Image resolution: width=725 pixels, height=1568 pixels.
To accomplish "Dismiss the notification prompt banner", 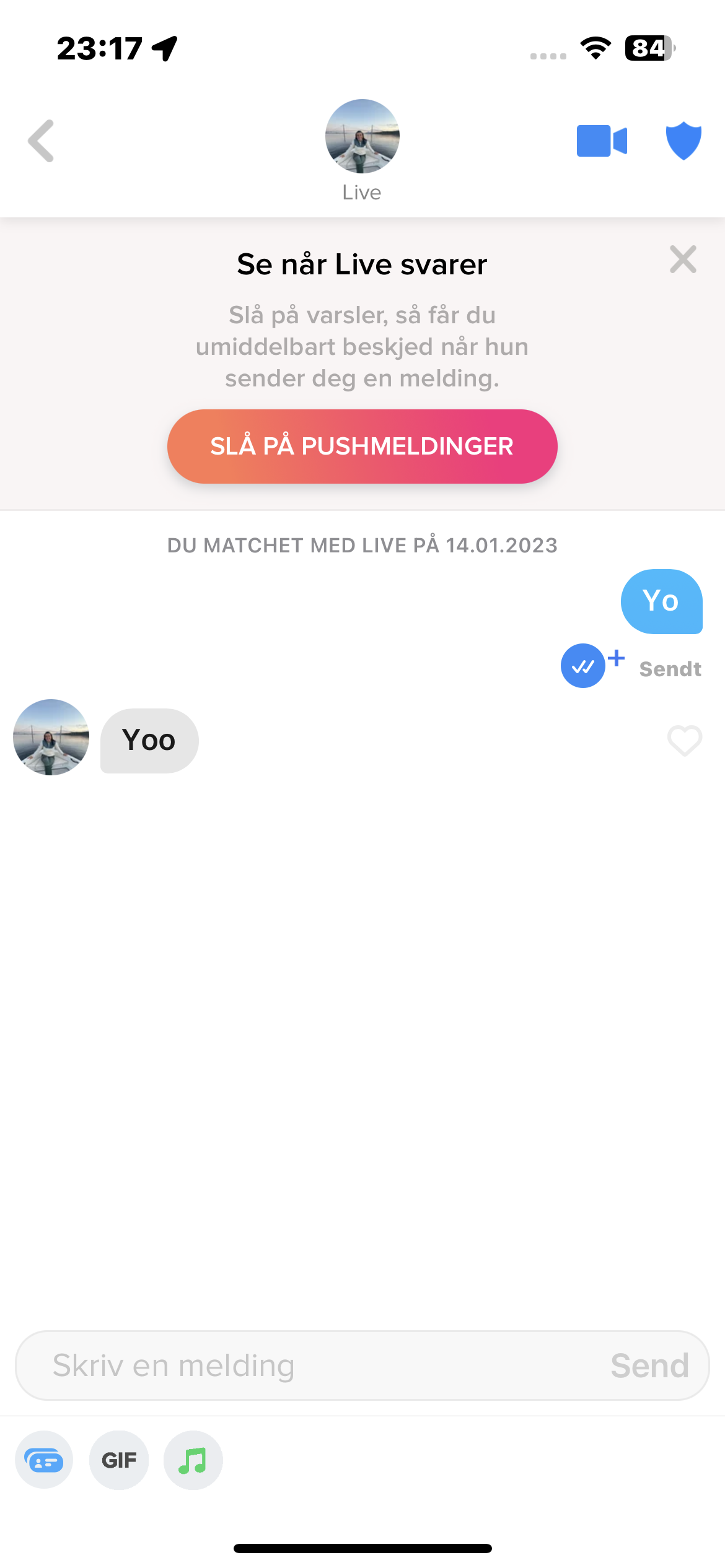I will pos(683,259).
